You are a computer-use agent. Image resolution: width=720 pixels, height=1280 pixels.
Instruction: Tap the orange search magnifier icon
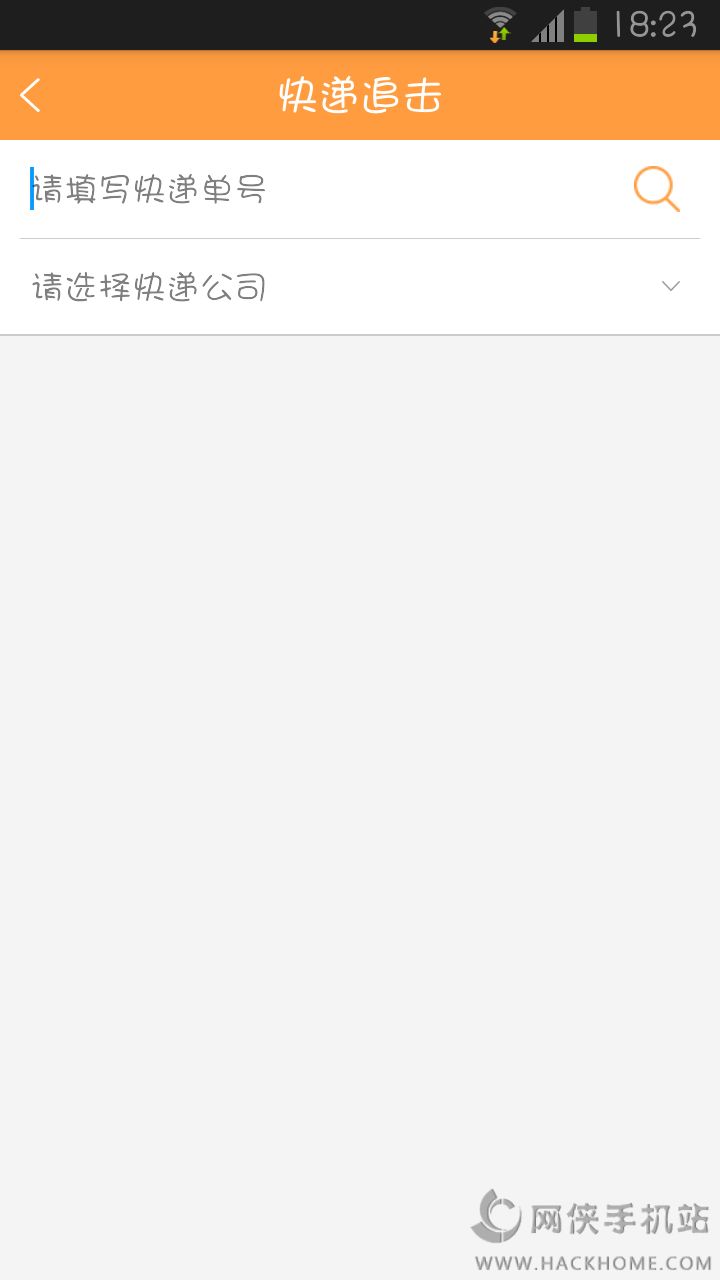pos(657,189)
